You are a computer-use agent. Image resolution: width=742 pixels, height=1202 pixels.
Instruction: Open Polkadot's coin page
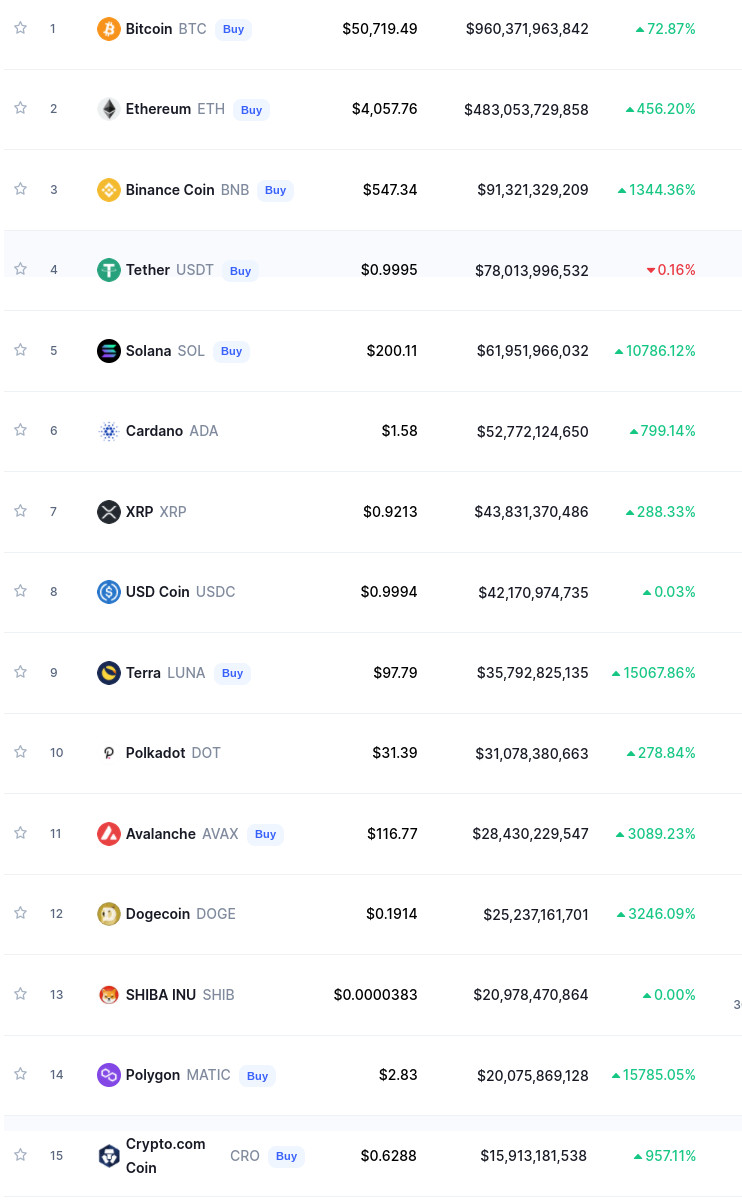pyautogui.click(x=155, y=753)
